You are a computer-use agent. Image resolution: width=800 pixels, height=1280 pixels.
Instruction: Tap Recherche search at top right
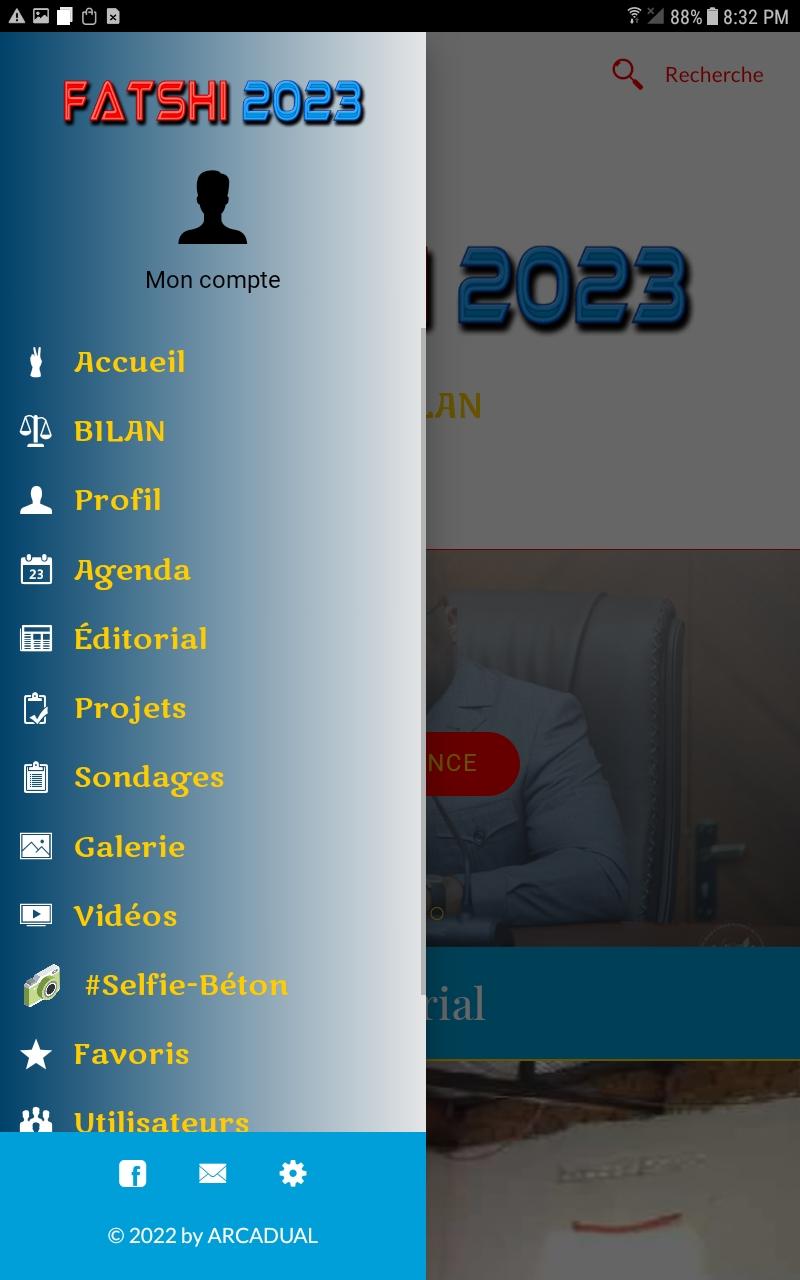pos(688,75)
